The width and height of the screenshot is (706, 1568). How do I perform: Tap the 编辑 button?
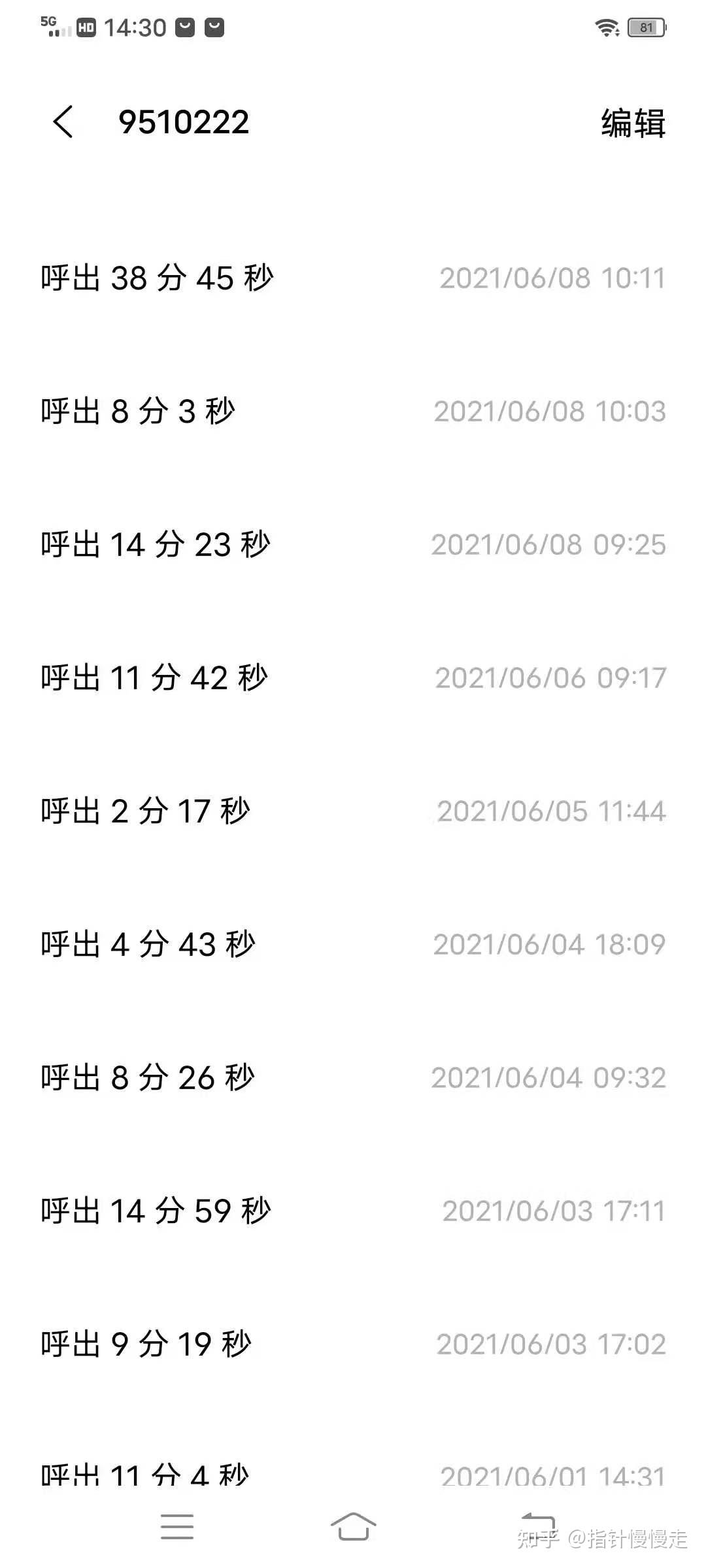coord(632,123)
